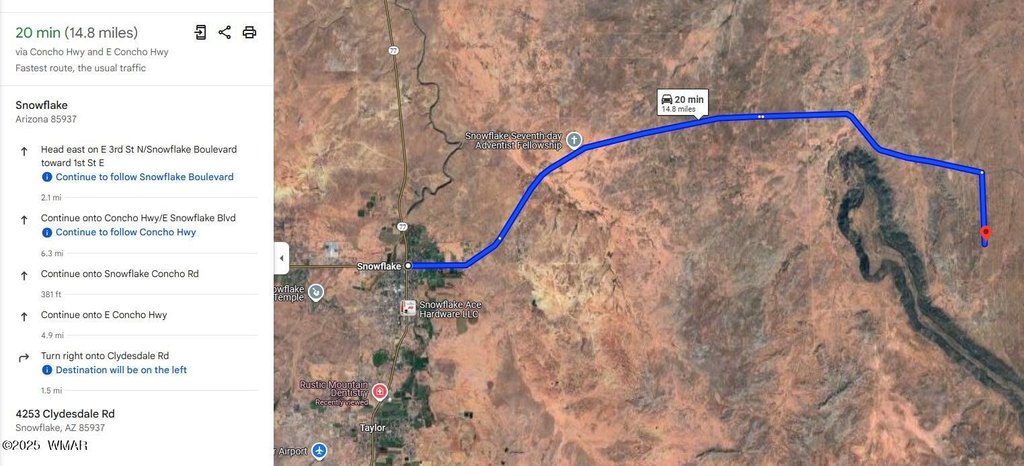The width and height of the screenshot is (1024, 466).
Task: Show the E Concho Hwy step
Action: [x=104, y=315]
